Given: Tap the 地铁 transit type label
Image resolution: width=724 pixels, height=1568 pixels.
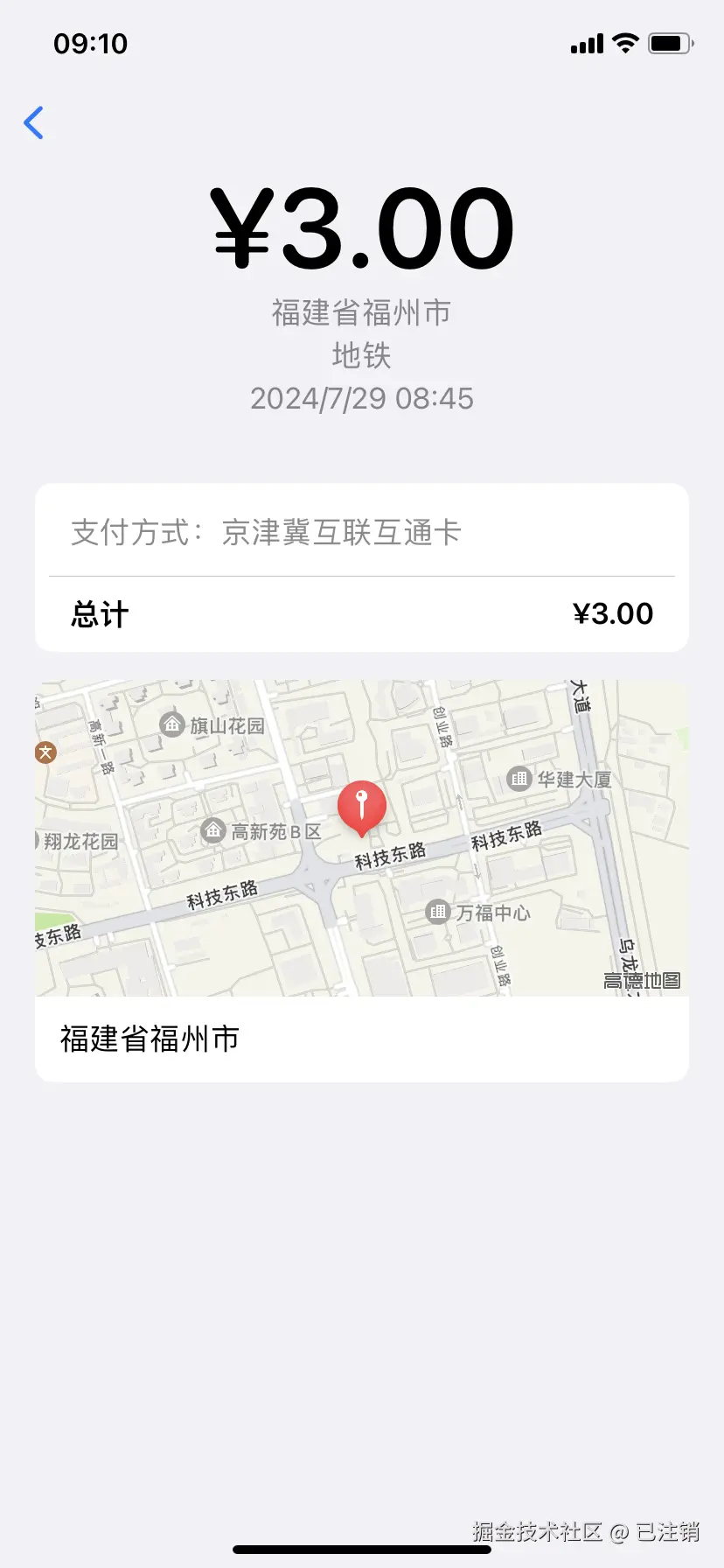Looking at the screenshot, I should [362, 356].
